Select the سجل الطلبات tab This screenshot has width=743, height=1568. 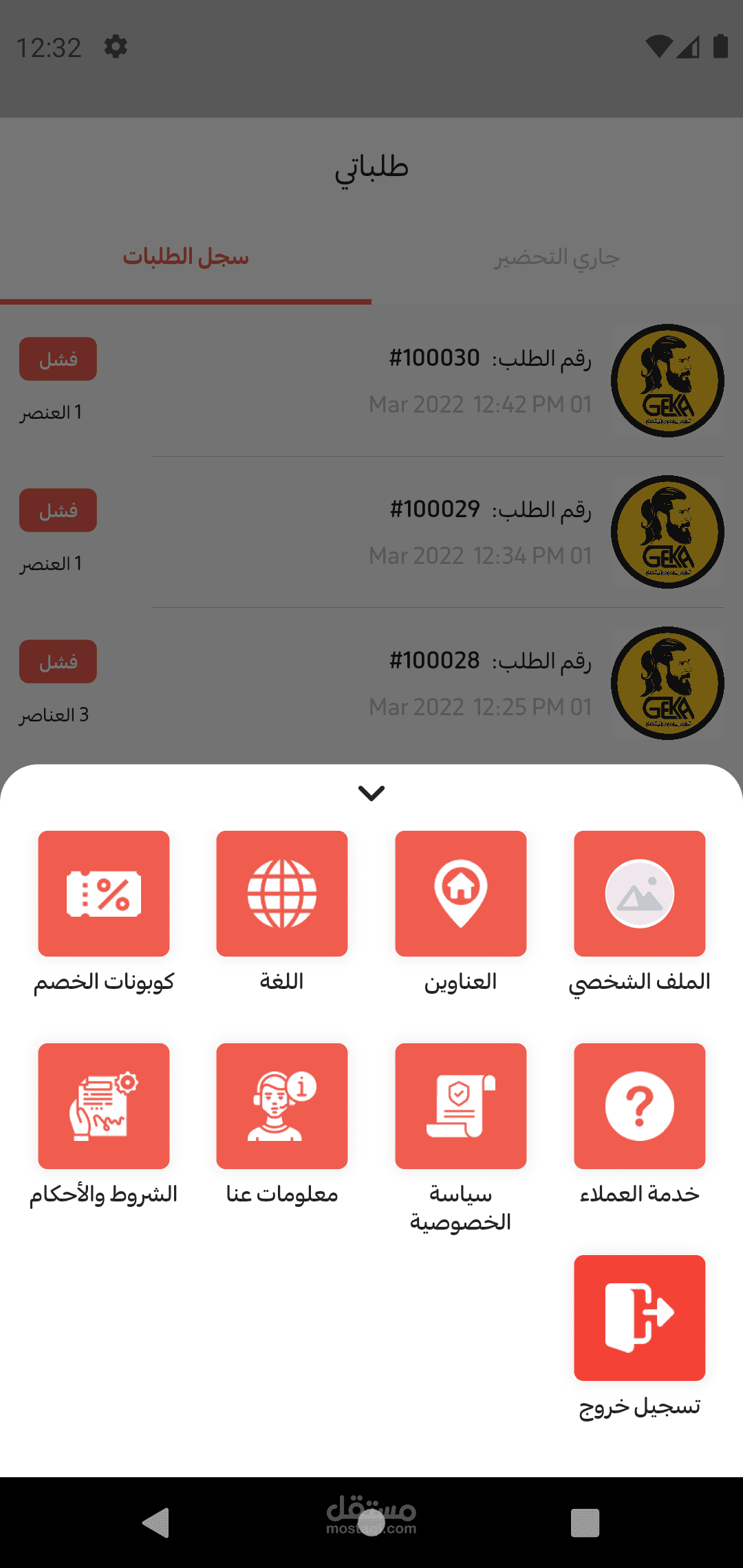[x=186, y=258]
